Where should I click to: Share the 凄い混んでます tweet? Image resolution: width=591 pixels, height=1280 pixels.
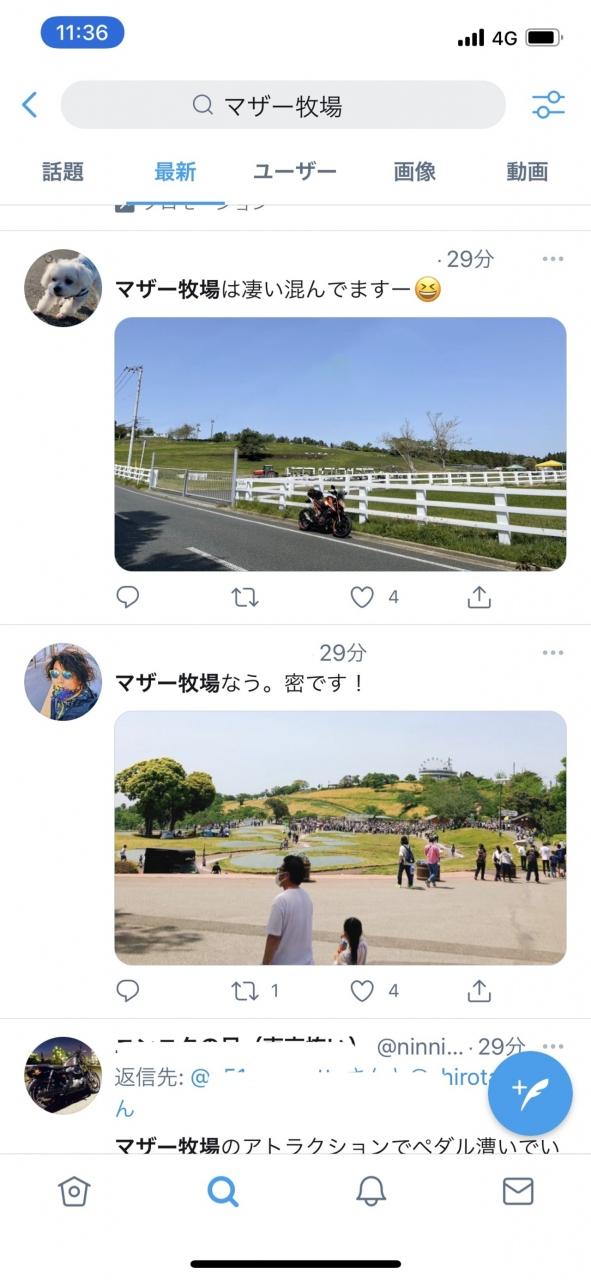(x=479, y=597)
